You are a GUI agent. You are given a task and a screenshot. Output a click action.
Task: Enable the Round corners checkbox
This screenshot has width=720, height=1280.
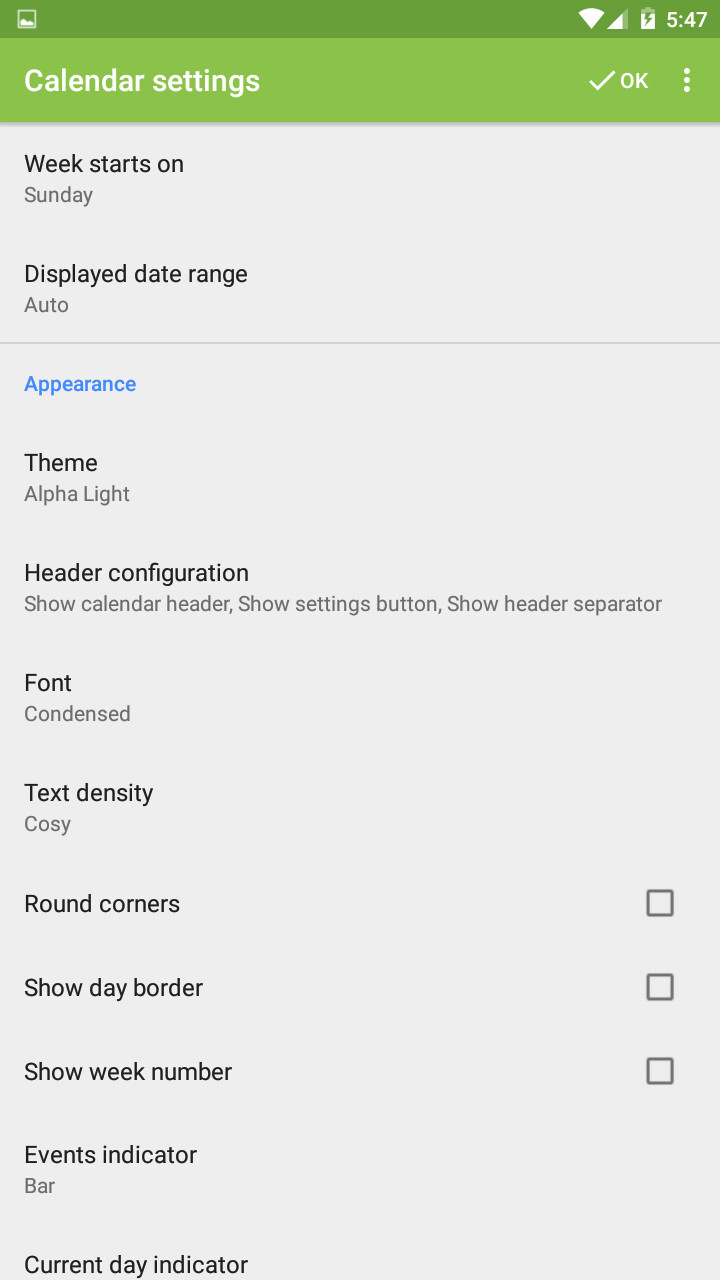[x=660, y=903]
